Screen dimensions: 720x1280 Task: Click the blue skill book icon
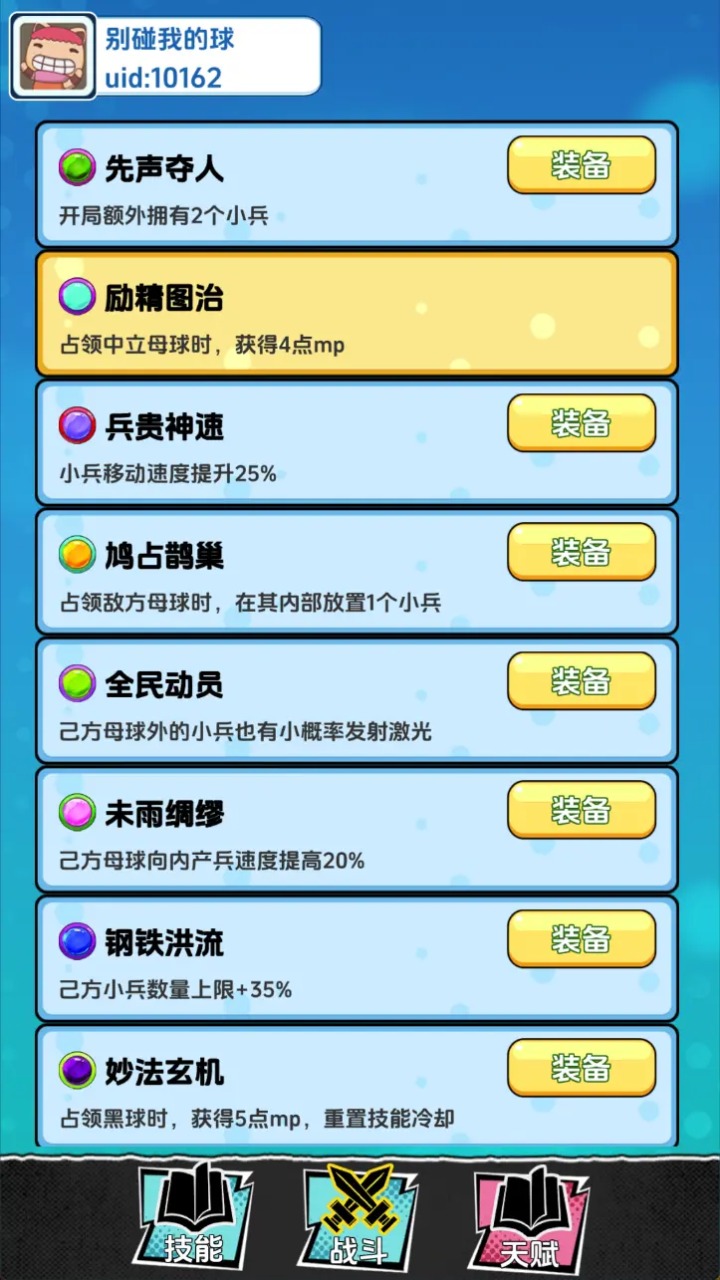(192, 1212)
